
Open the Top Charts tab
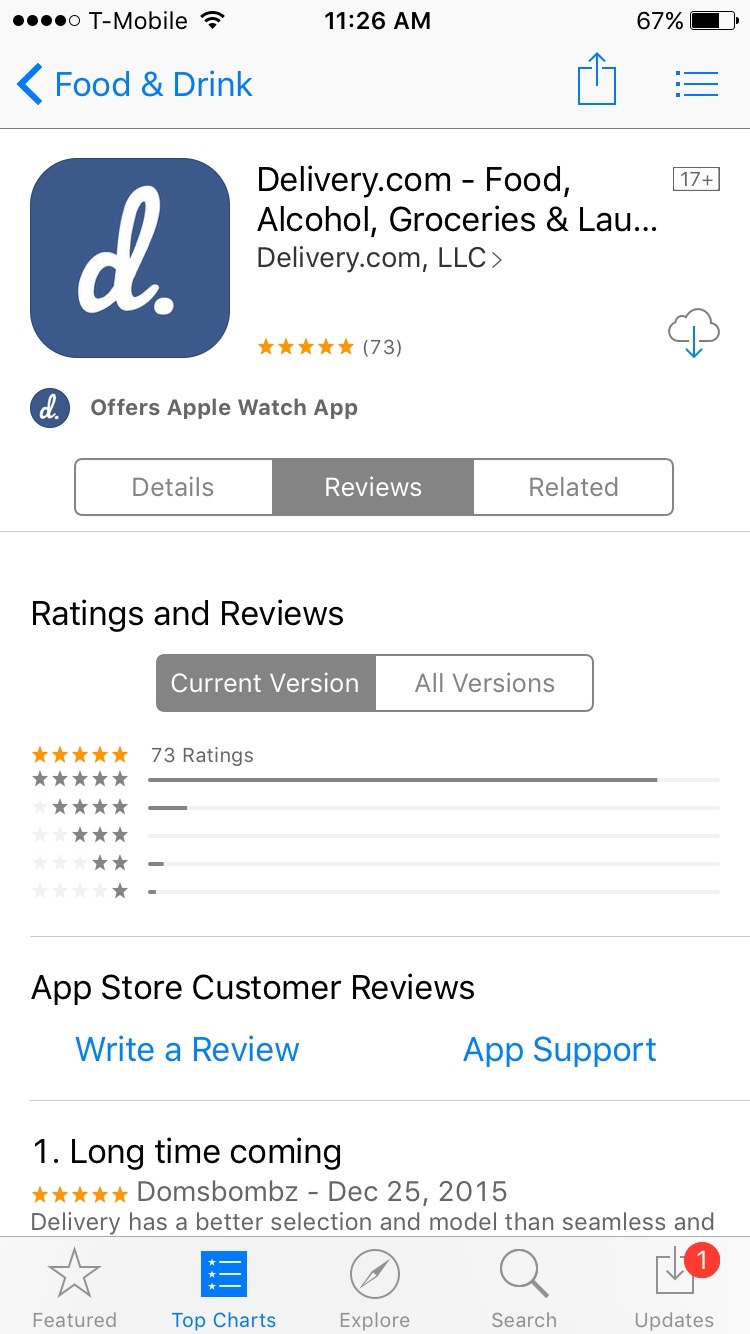(x=224, y=1288)
